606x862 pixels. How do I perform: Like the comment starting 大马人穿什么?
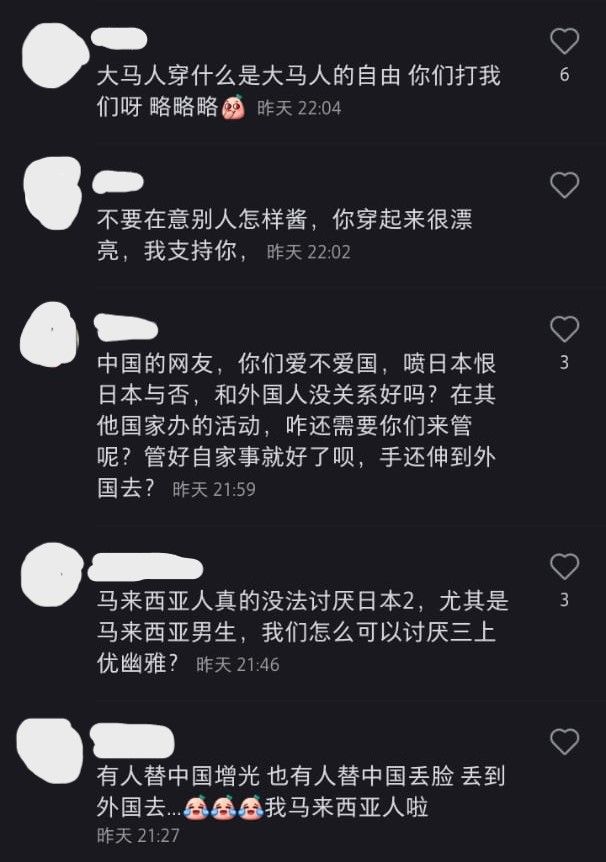[x=565, y=42]
